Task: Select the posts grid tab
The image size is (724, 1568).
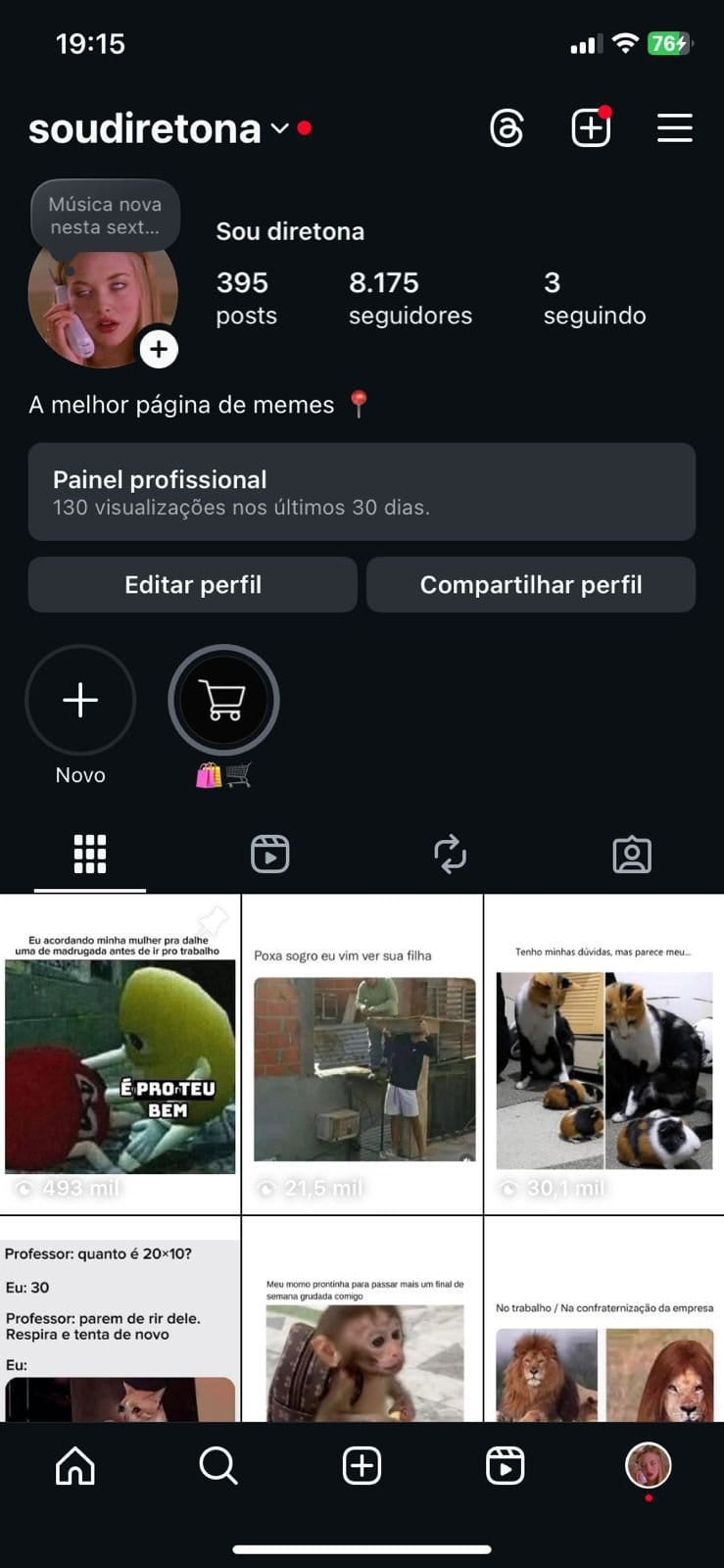Action: tap(90, 854)
